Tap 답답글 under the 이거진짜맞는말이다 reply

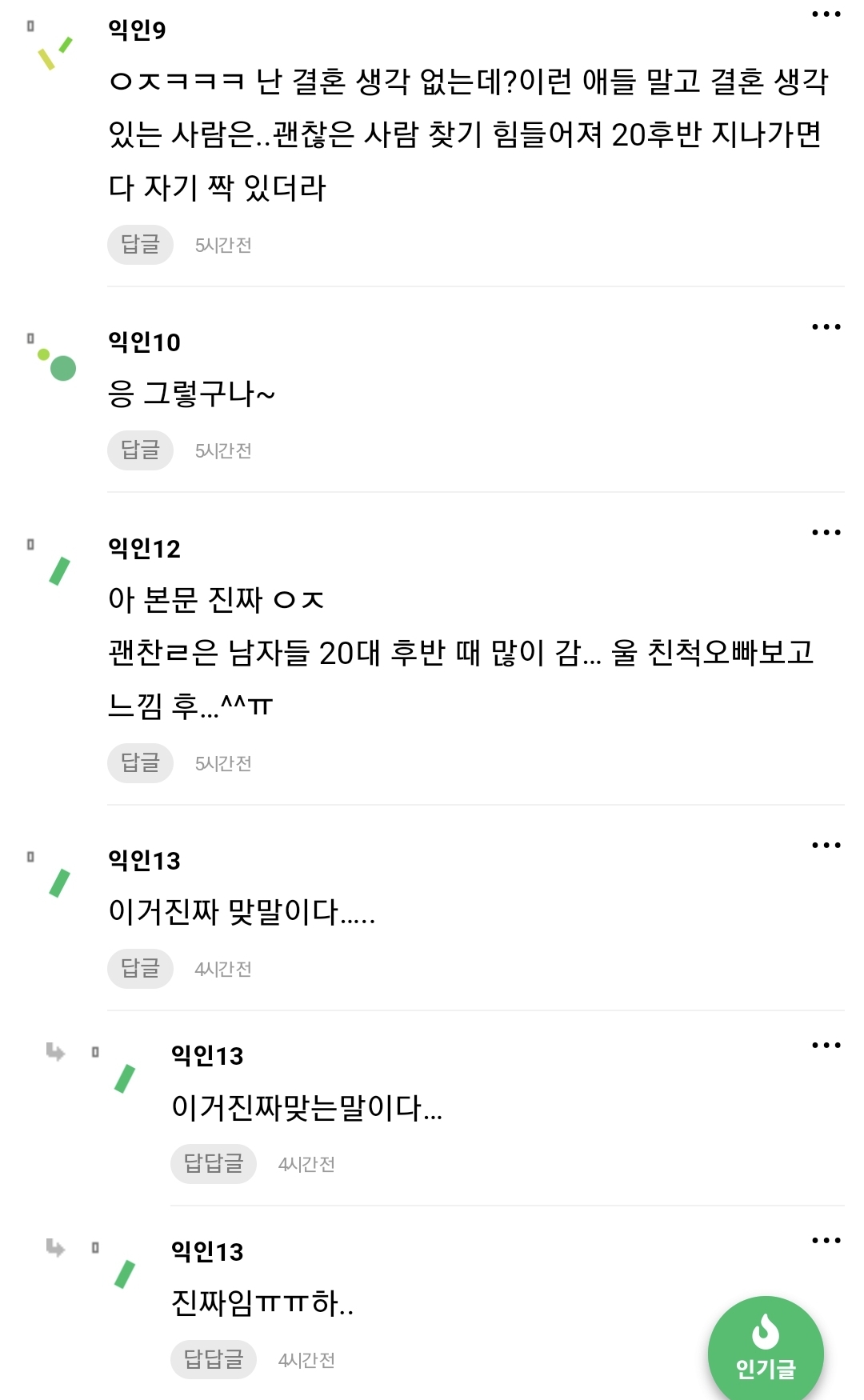pos(213,1163)
